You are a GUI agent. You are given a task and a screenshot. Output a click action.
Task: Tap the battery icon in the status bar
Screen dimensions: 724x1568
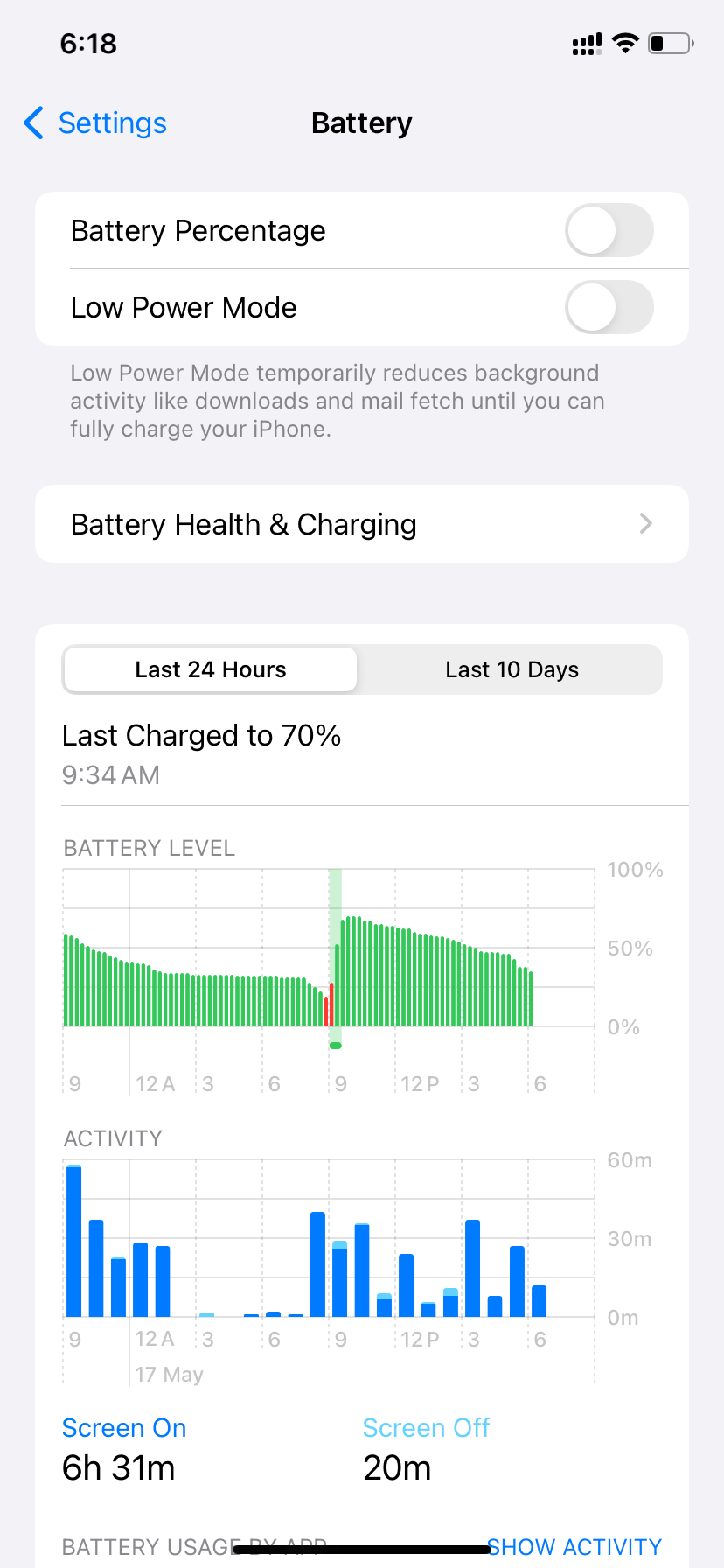(670, 43)
